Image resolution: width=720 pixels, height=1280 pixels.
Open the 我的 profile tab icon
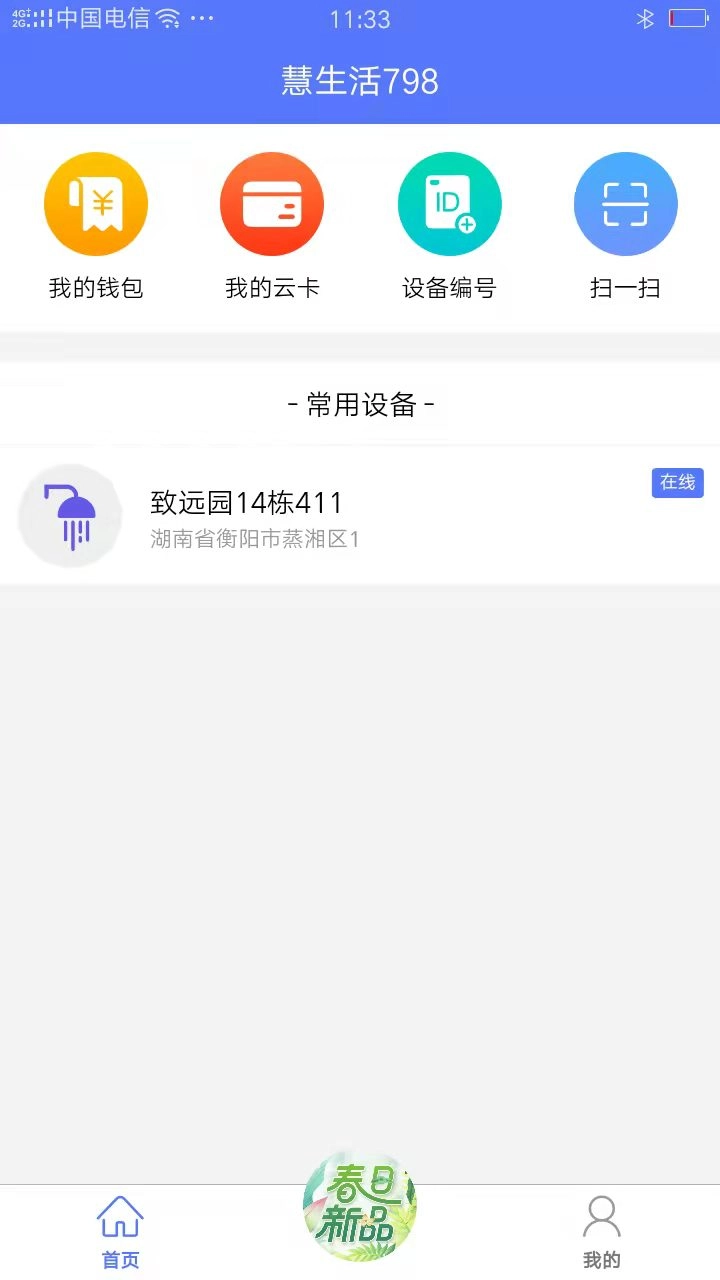[600, 1216]
